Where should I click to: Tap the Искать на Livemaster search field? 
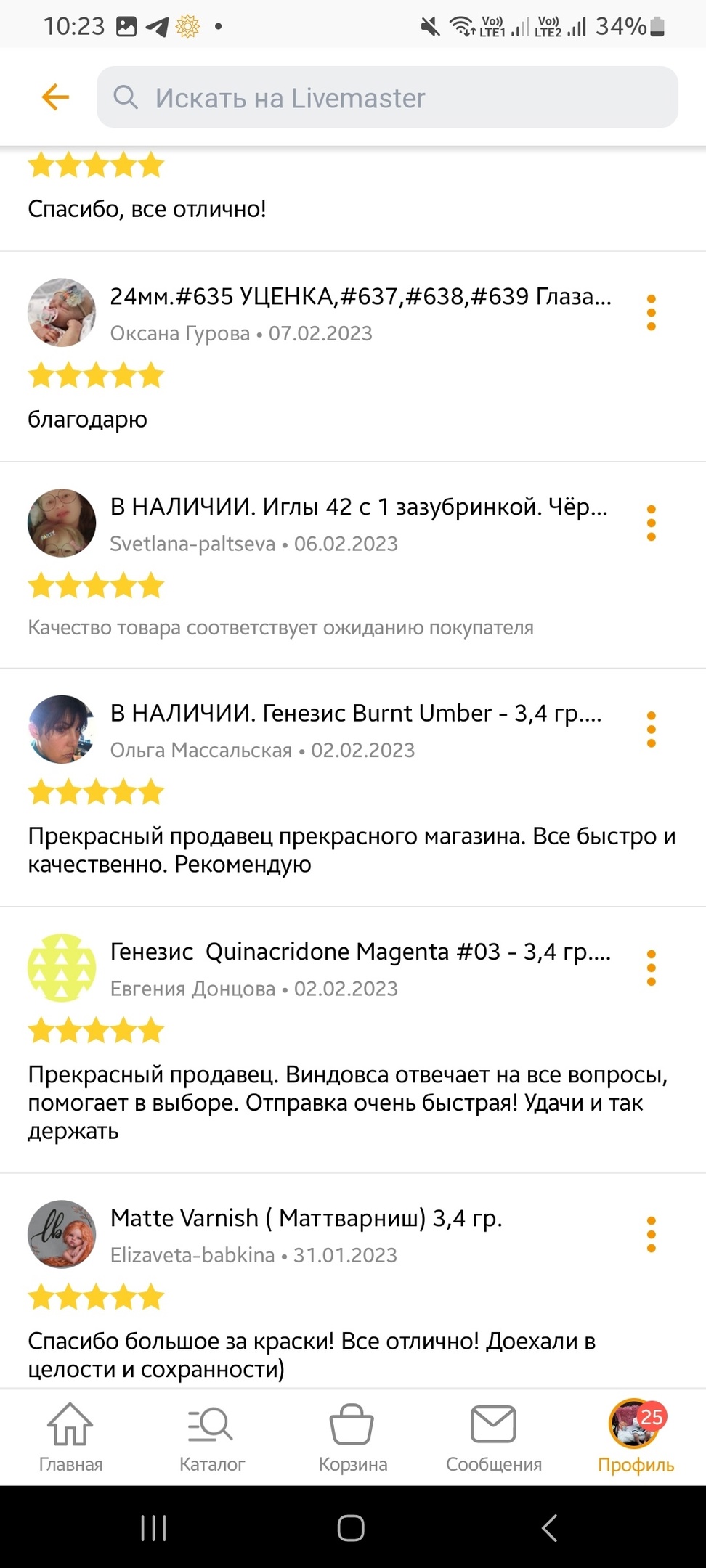tap(387, 97)
